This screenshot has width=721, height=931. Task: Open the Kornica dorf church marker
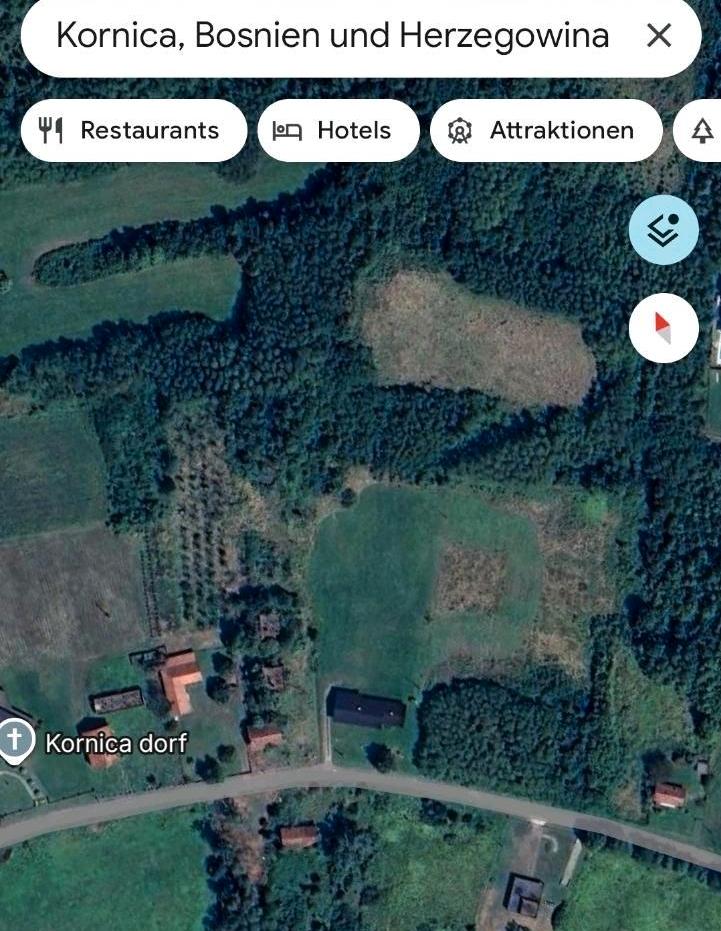(x=14, y=742)
